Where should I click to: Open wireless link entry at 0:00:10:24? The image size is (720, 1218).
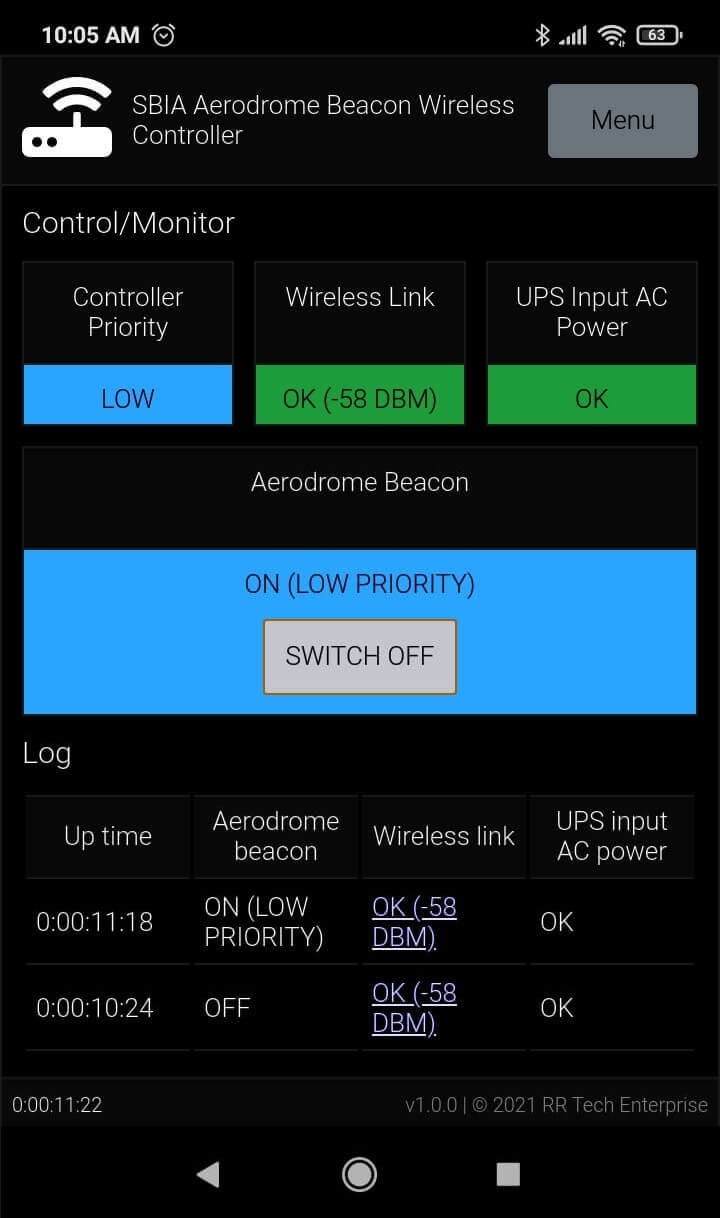(414, 1007)
